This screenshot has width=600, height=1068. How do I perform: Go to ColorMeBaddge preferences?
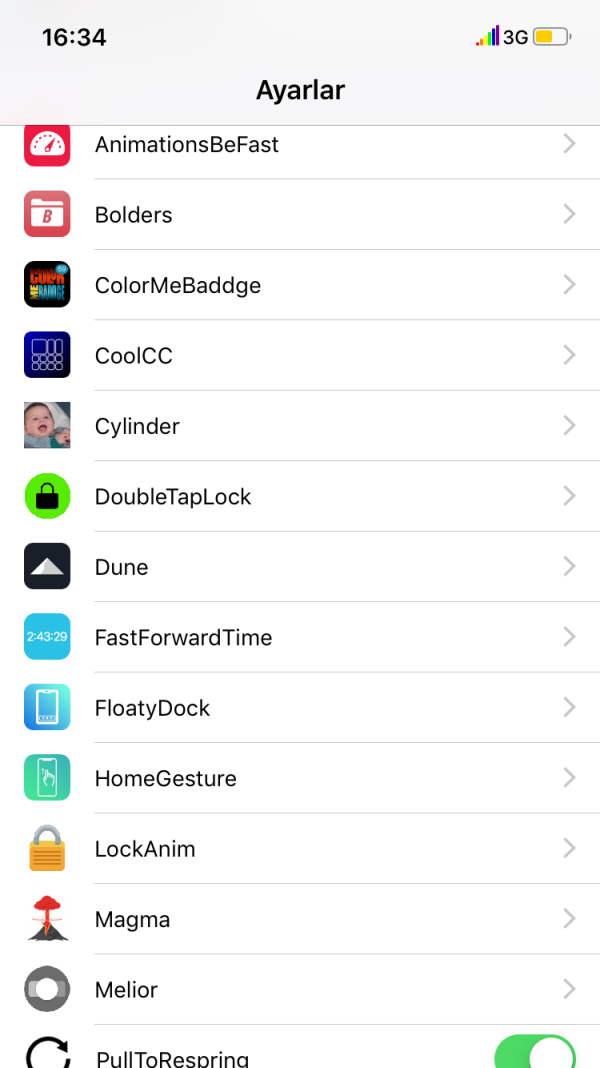coord(300,285)
